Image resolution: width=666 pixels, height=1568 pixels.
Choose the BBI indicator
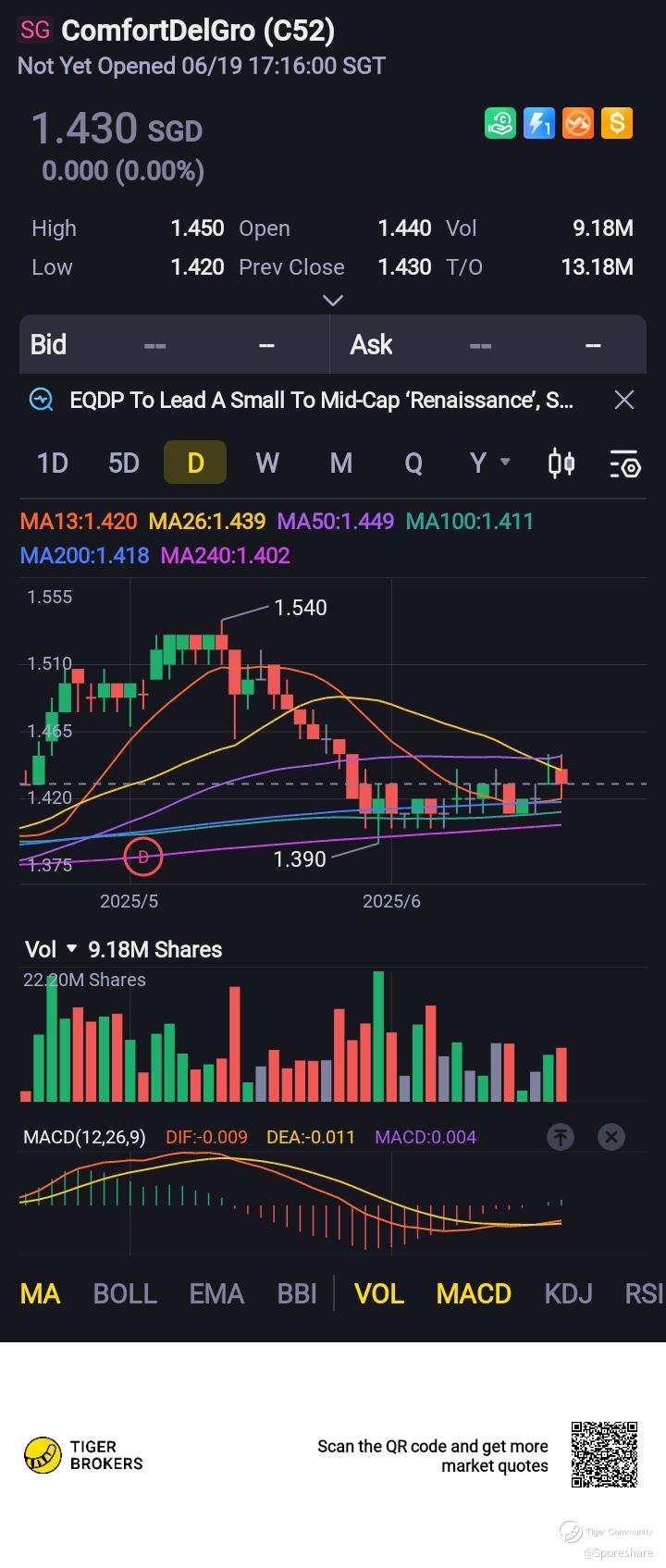pyautogui.click(x=297, y=1293)
